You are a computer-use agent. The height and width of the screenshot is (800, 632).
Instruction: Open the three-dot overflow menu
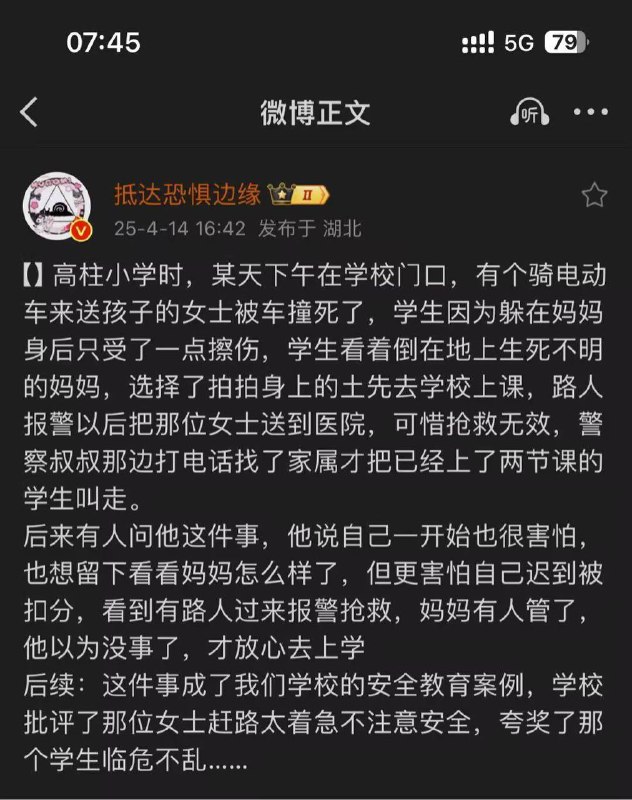(591, 112)
